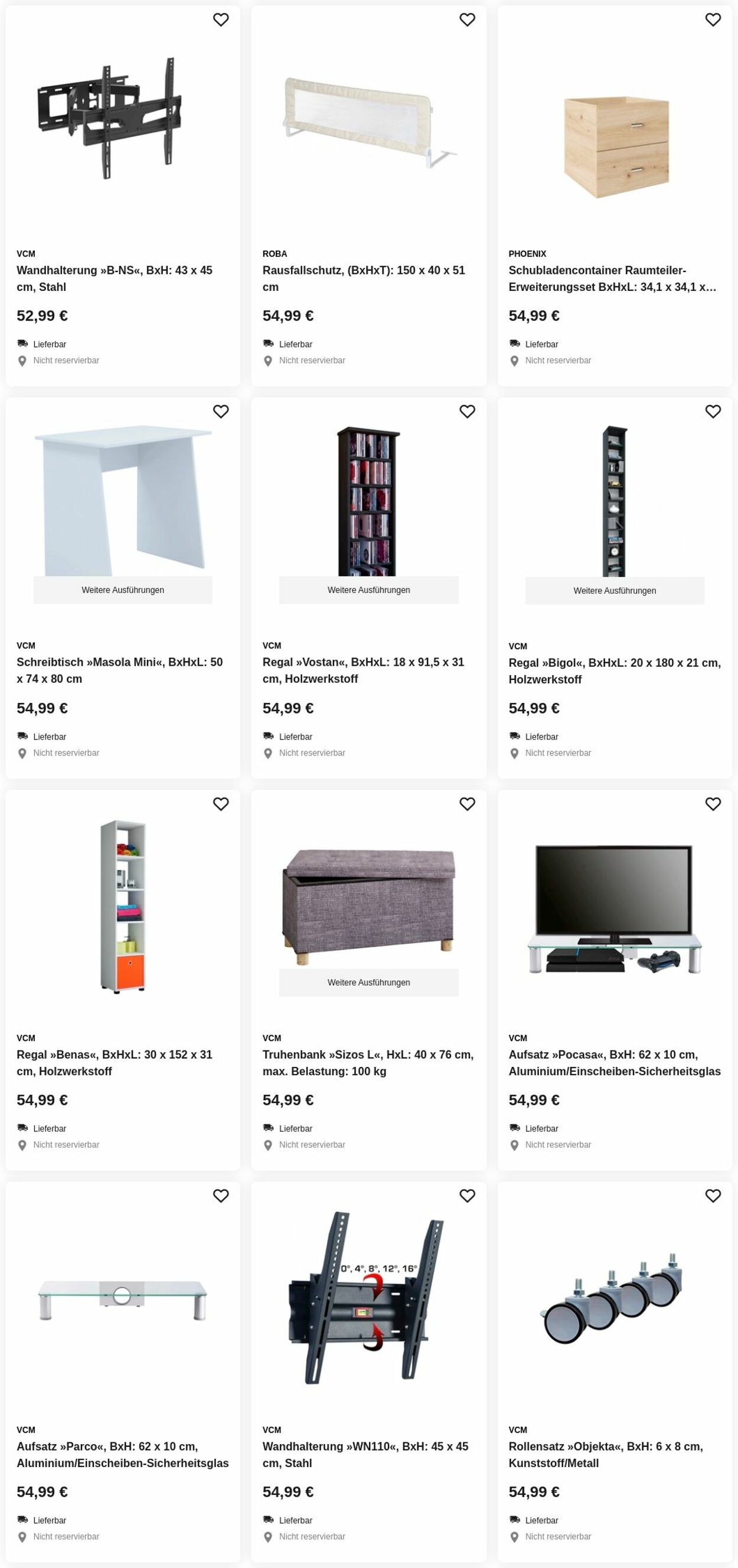Image resolution: width=738 pixels, height=1568 pixels.
Task: Heart the Aufsatz Pocasa item
Action: point(713,804)
